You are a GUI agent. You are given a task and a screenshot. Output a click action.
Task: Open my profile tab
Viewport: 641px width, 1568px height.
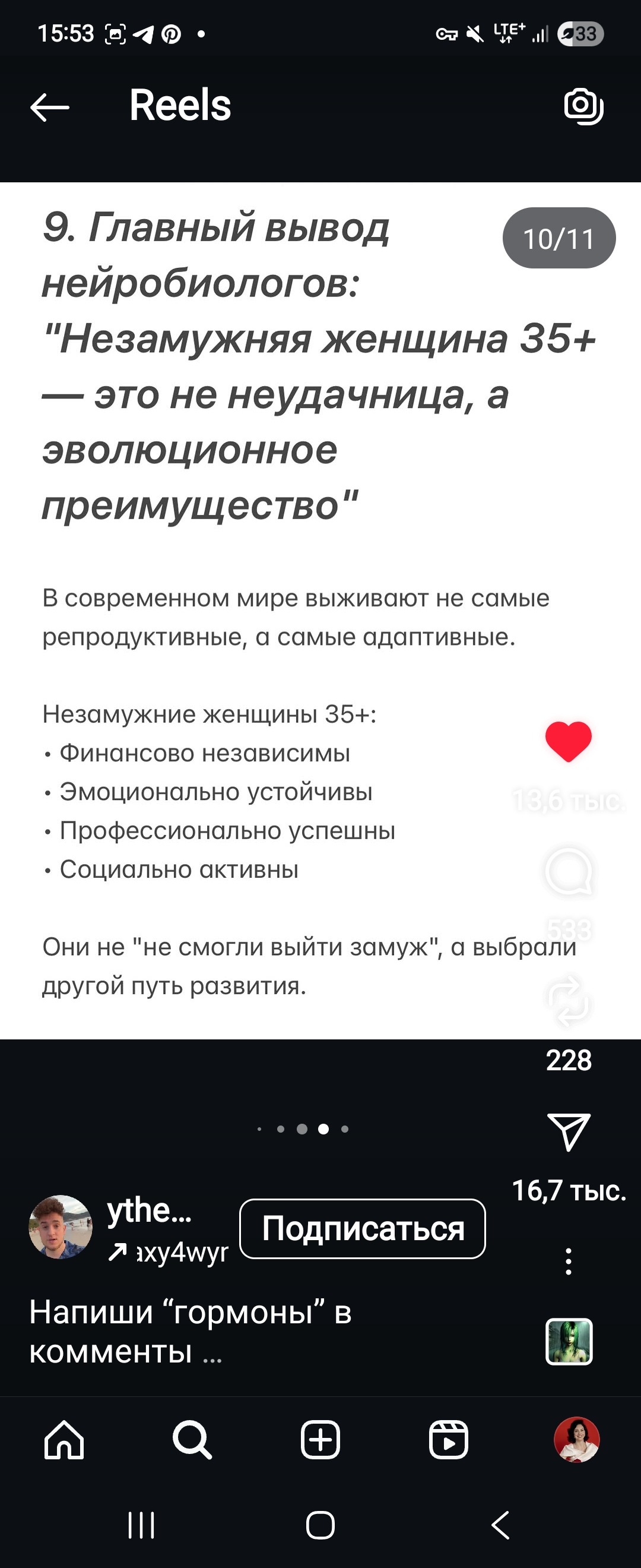pyautogui.click(x=576, y=1440)
